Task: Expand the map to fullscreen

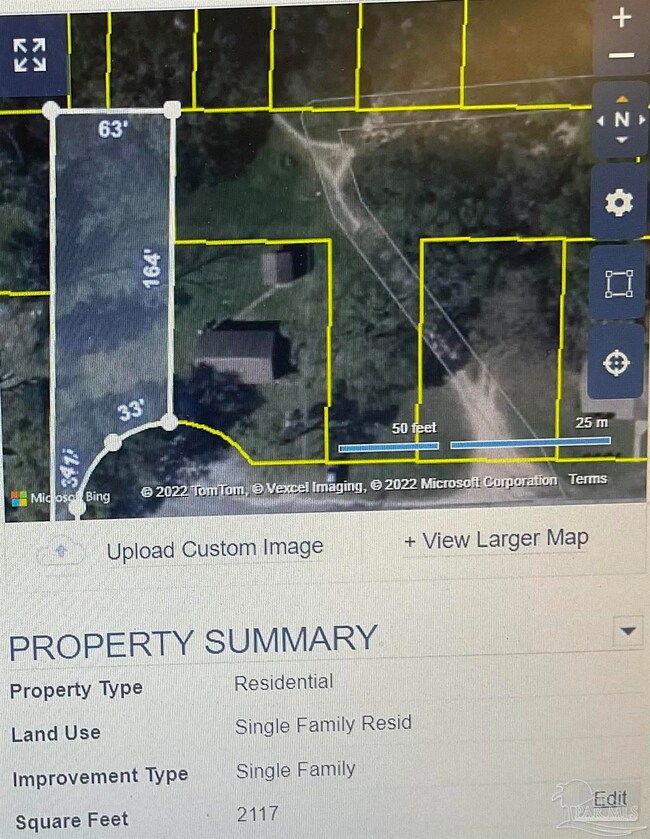Action: tap(30, 56)
